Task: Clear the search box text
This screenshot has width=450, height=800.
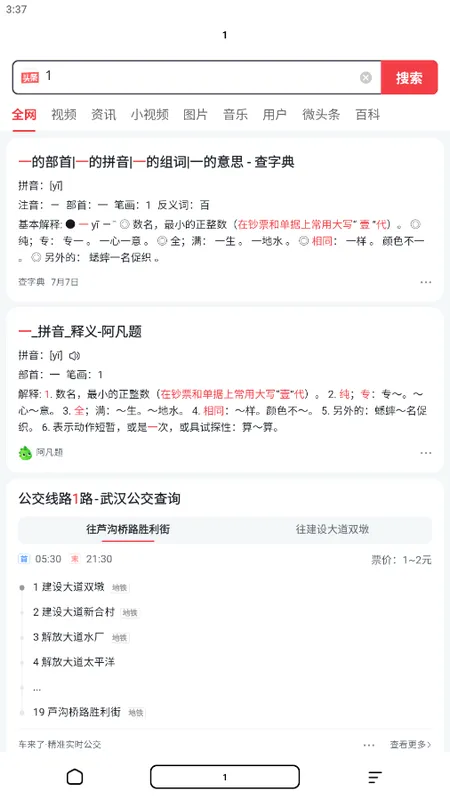Action: (x=366, y=78)
